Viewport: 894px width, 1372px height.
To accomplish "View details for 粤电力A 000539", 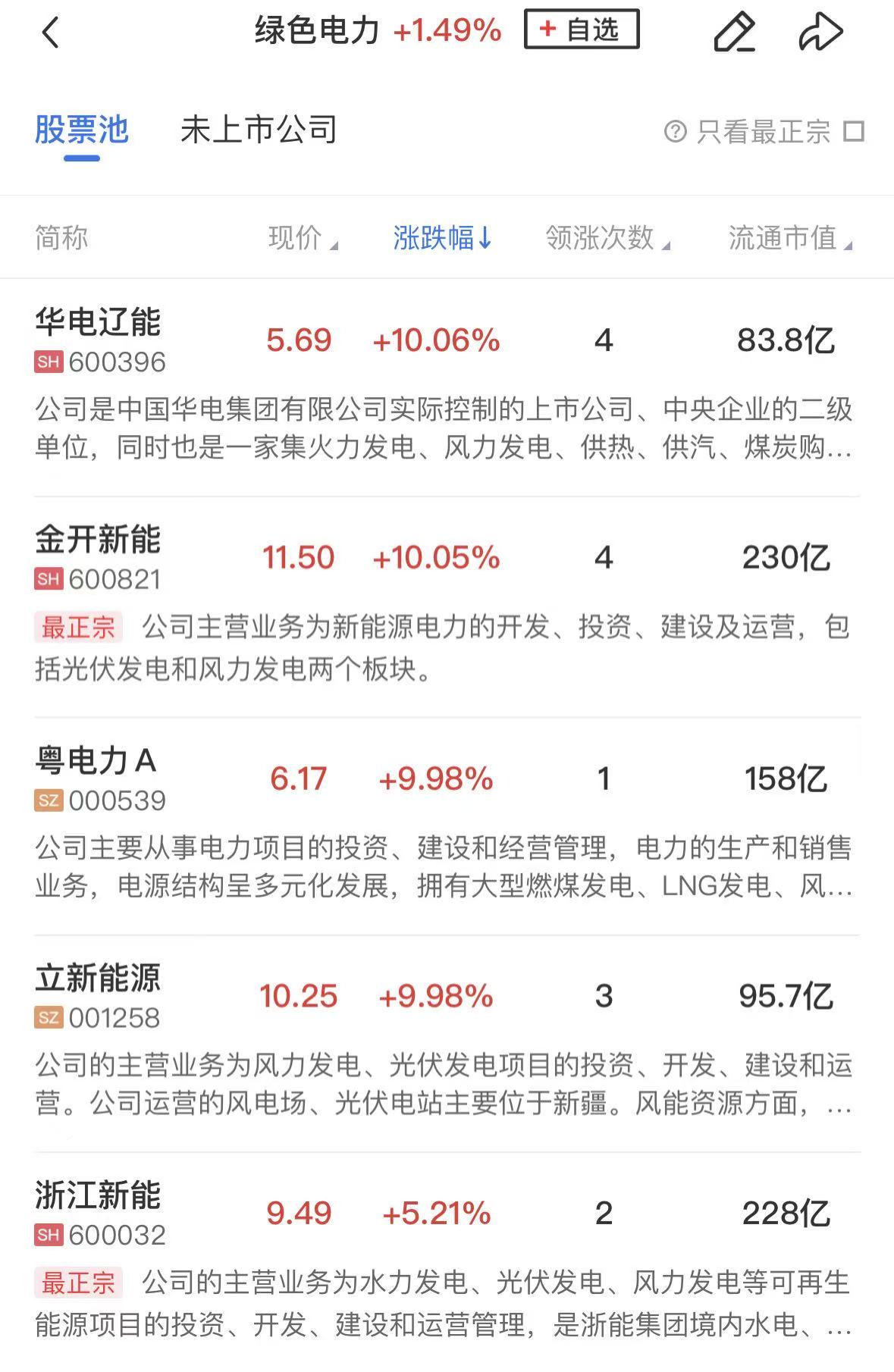I will tap(99, 778).
